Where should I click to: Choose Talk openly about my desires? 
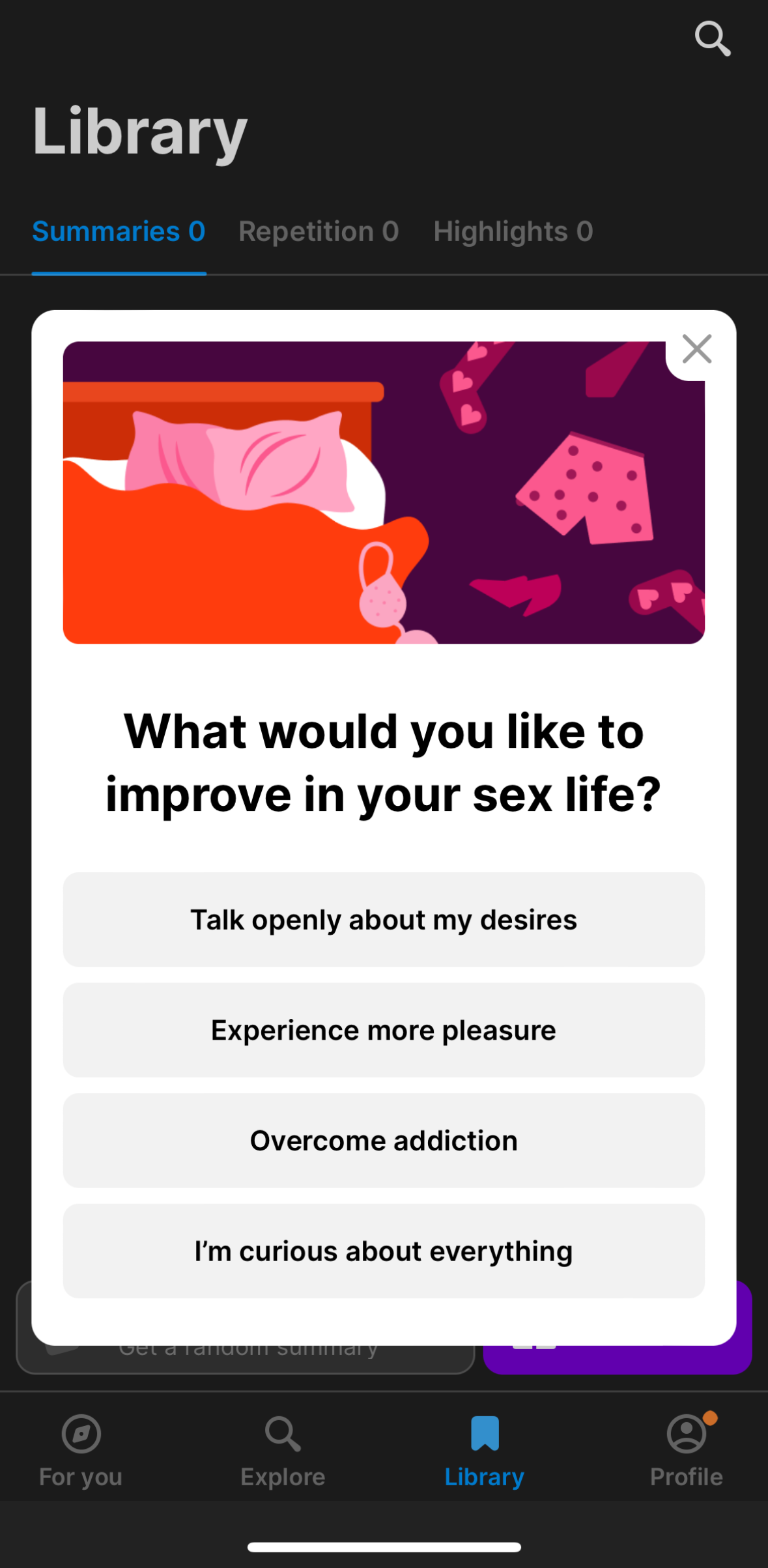(383, 919)
